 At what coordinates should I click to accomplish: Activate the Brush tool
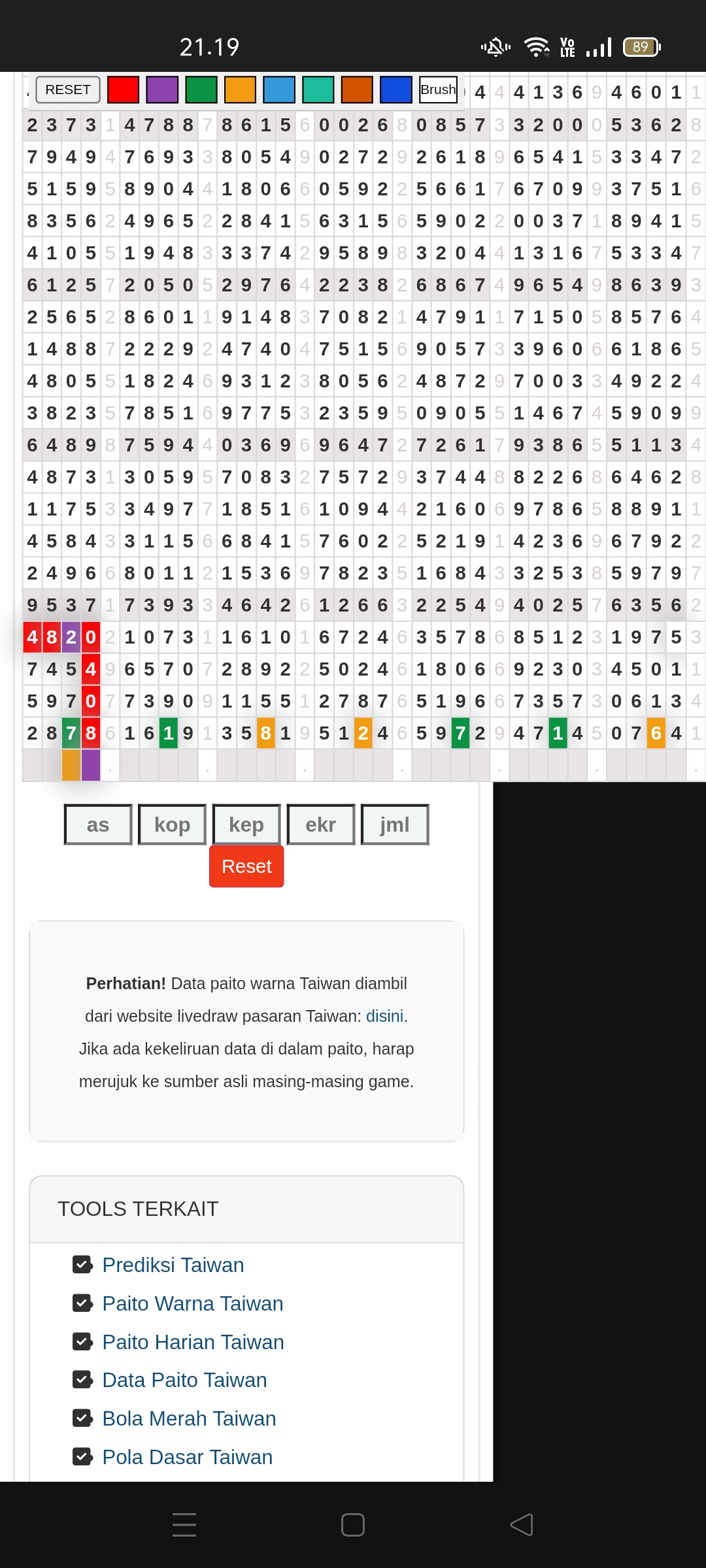[x=438, y=90]
